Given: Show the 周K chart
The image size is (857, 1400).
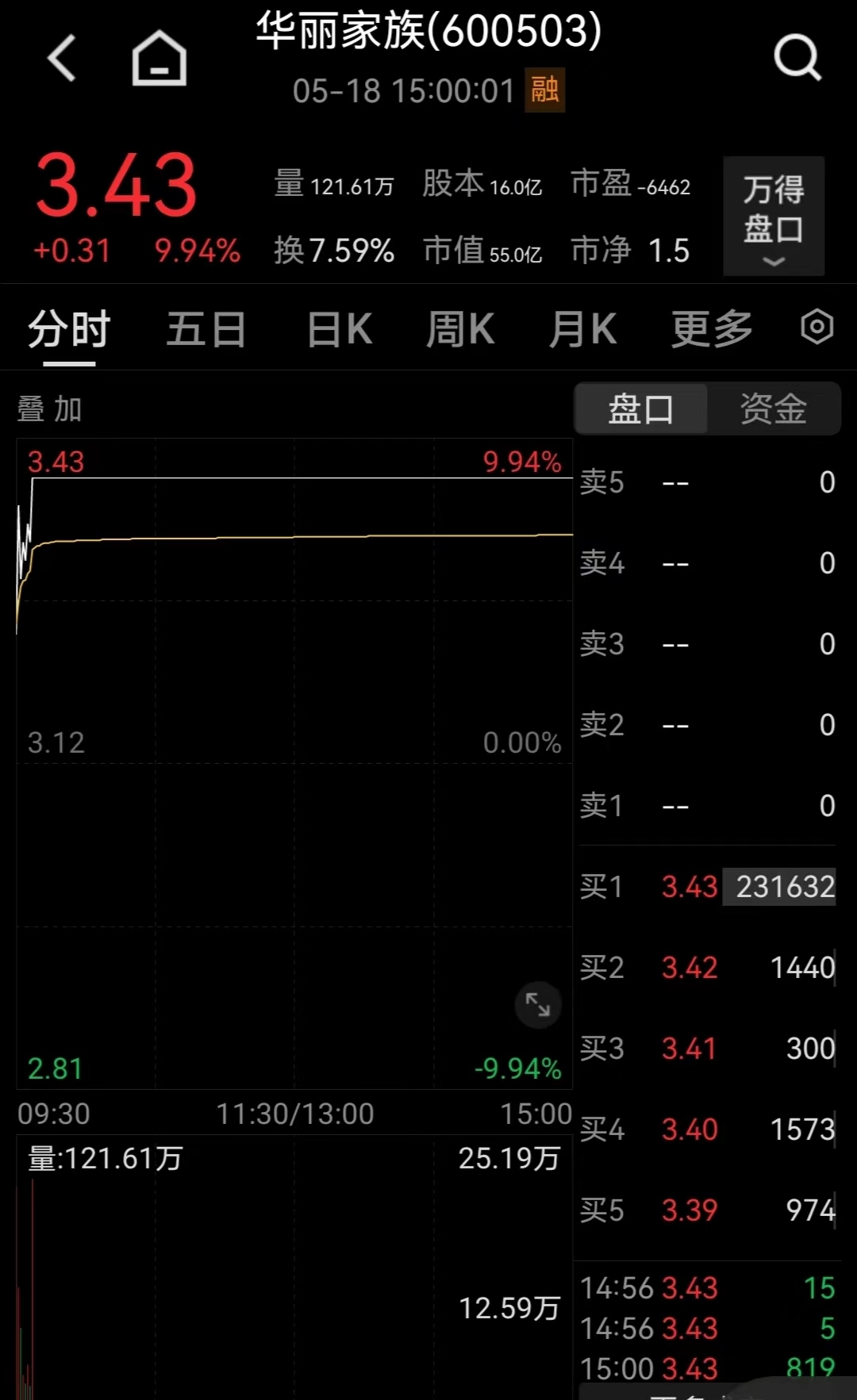Looking at the screenshot, I should click(460, 329).
